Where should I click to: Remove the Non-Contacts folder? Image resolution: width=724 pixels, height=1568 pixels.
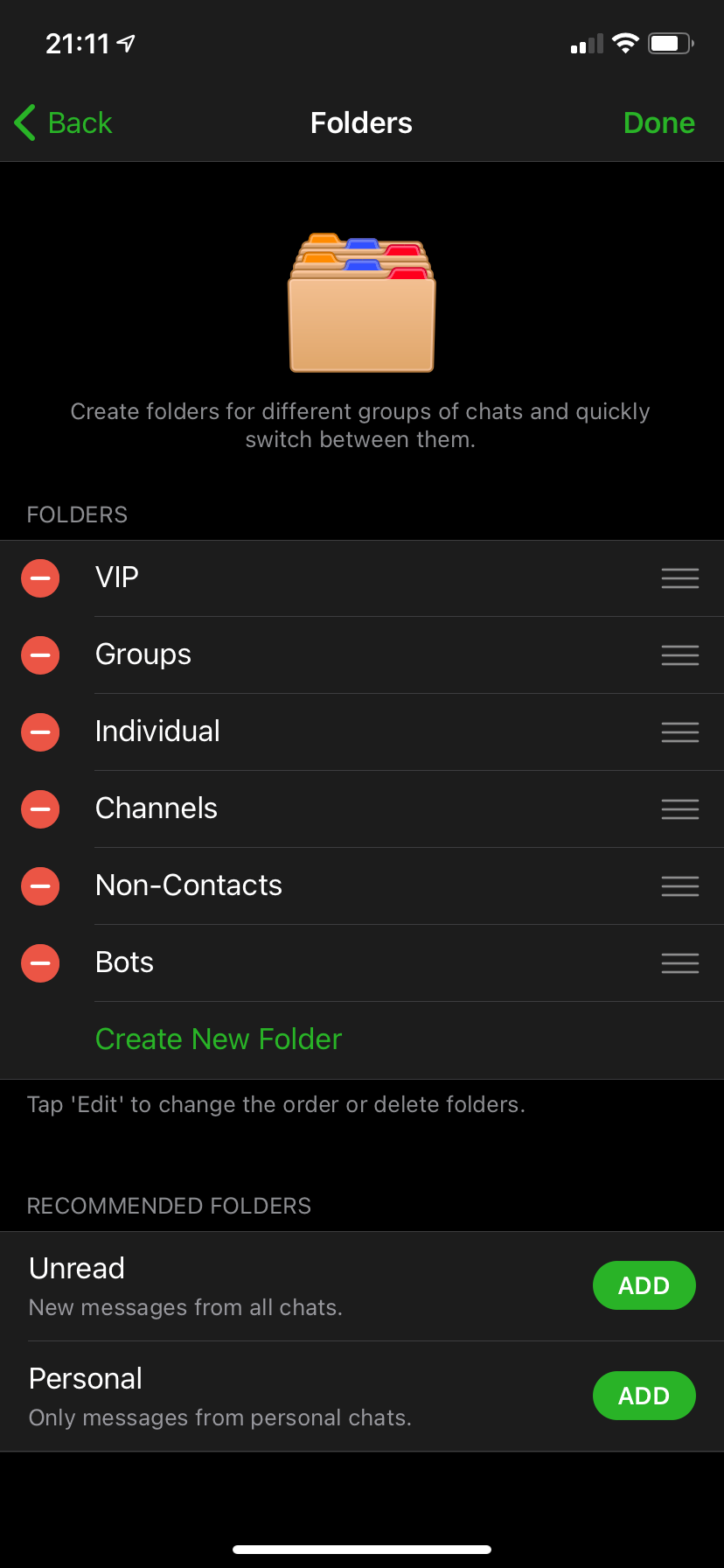40,886
